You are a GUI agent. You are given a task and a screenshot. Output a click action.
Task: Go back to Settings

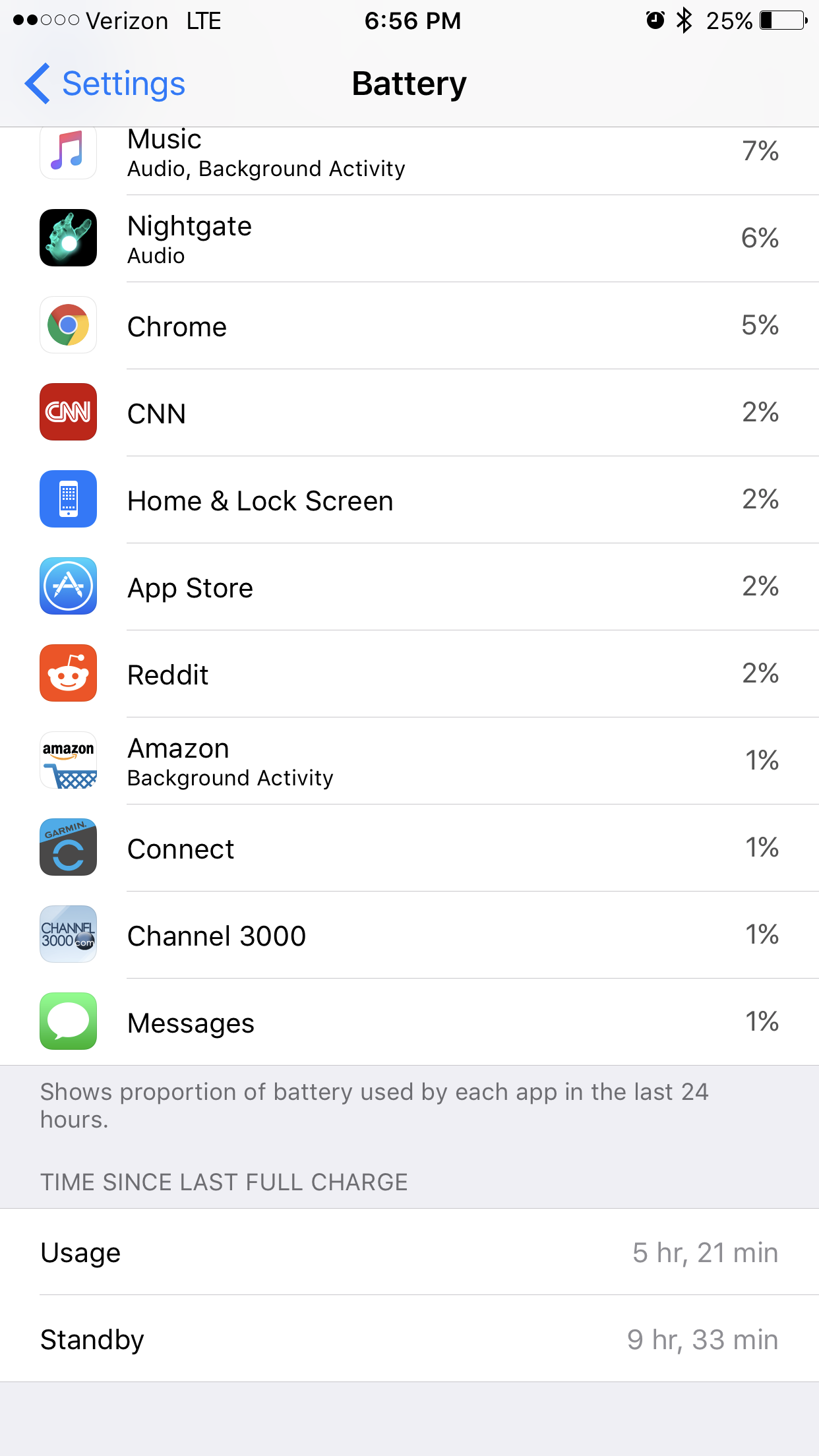tap(106, 84)
